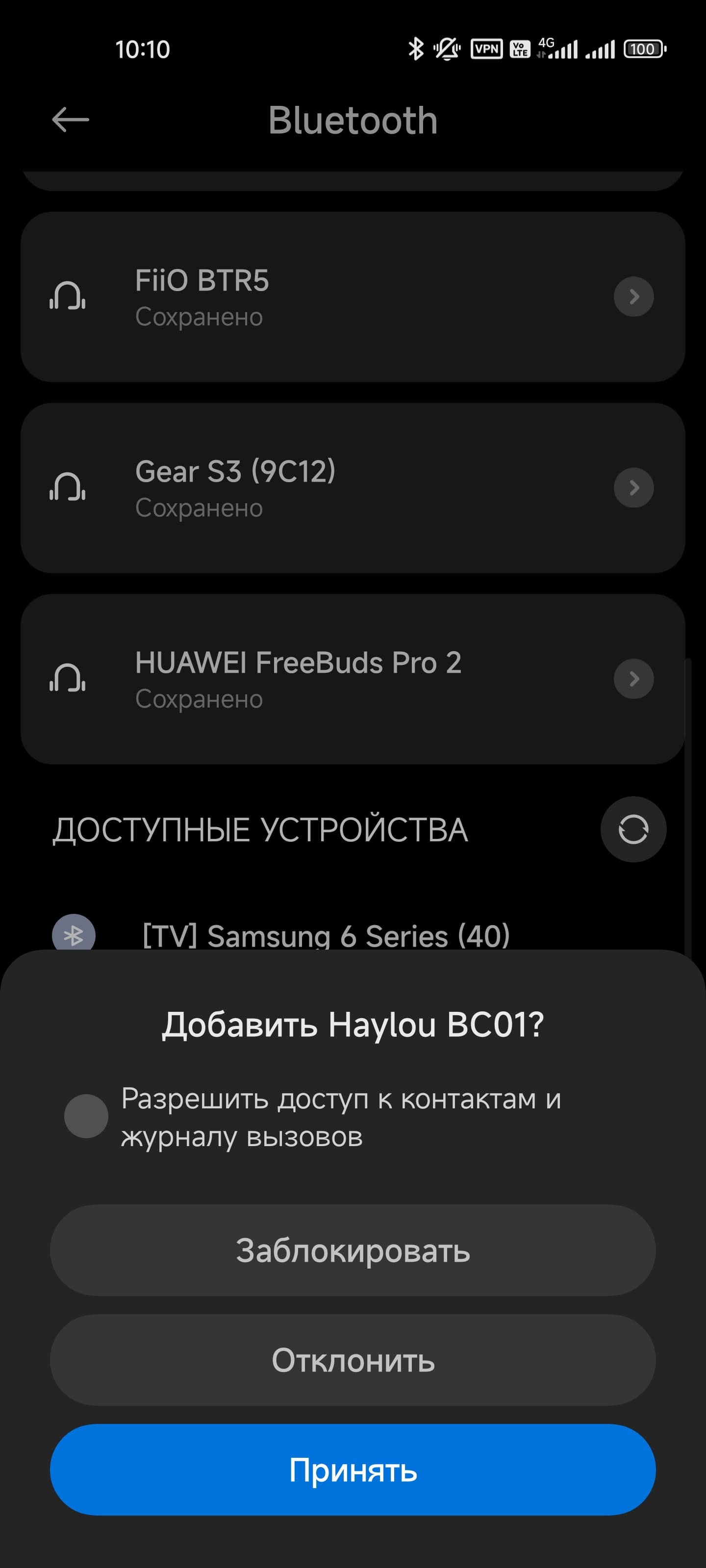This screenshot has height=1568, width=706.
Task: Decline pairing with Отклонить
Action: click(353, 1360)
